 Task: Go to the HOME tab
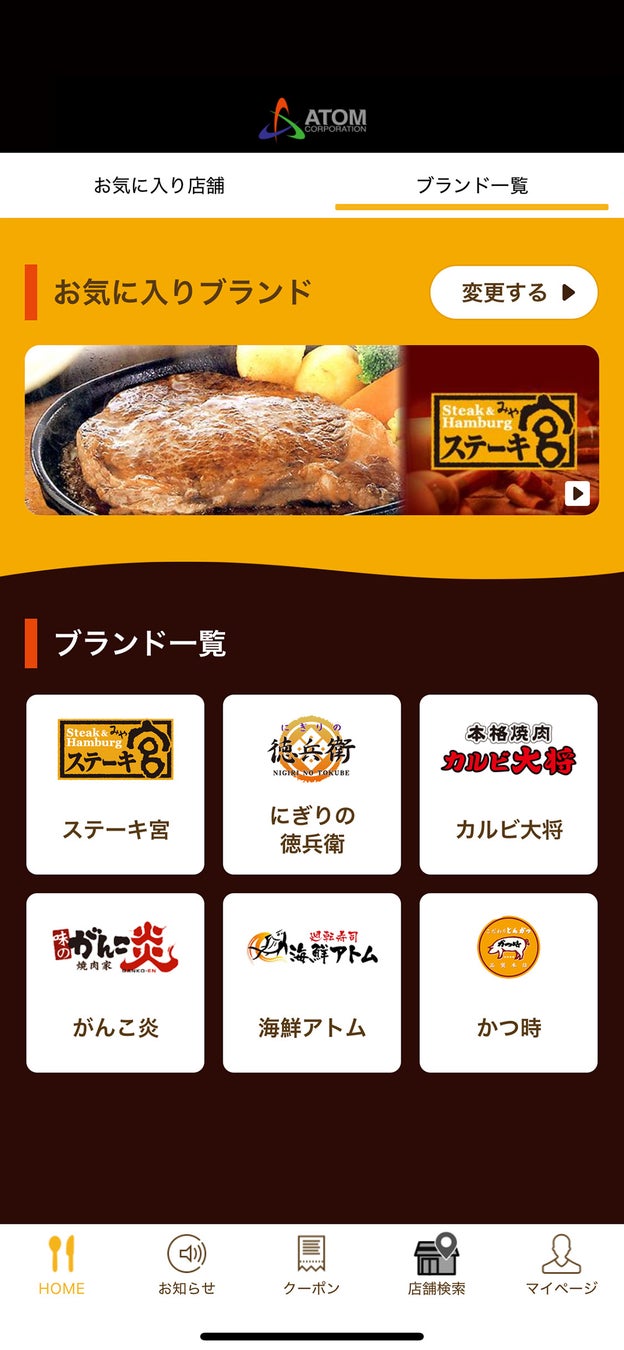[62, 1265]
